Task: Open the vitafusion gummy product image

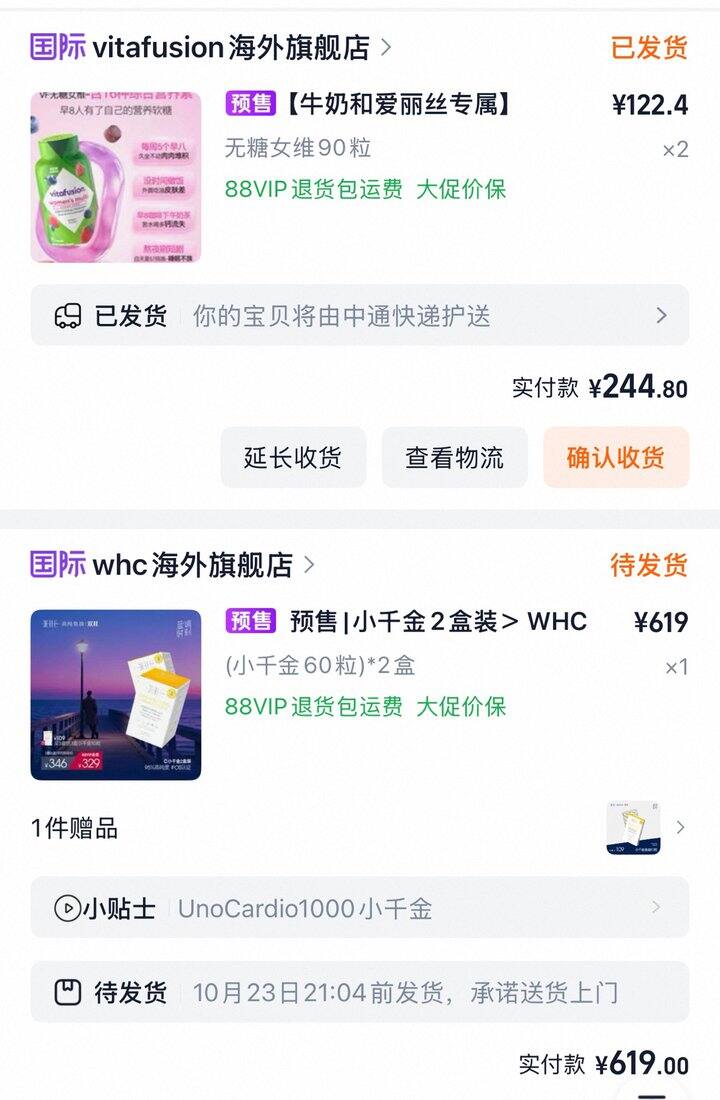Action: 115,177
